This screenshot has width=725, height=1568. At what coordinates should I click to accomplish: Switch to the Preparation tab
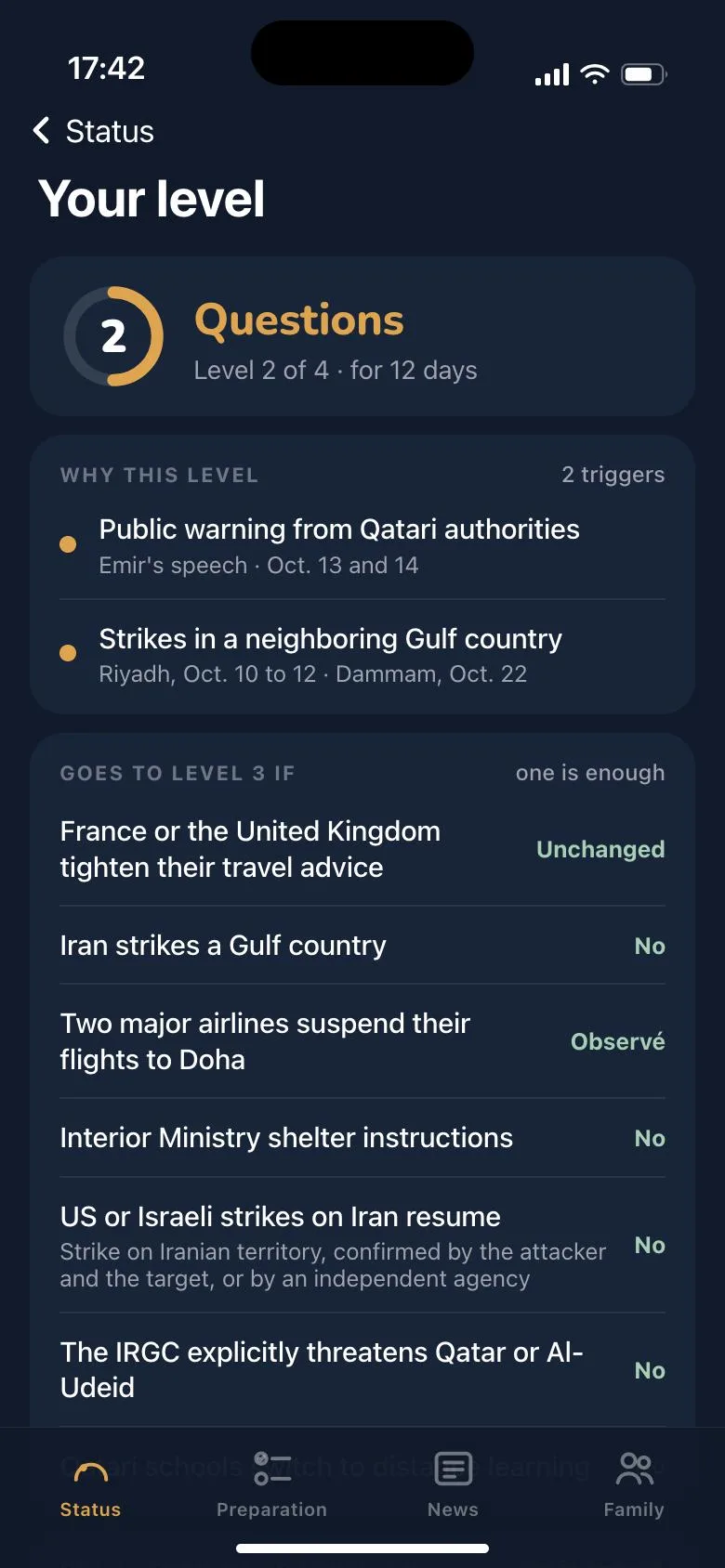(x=271, y=1484)
